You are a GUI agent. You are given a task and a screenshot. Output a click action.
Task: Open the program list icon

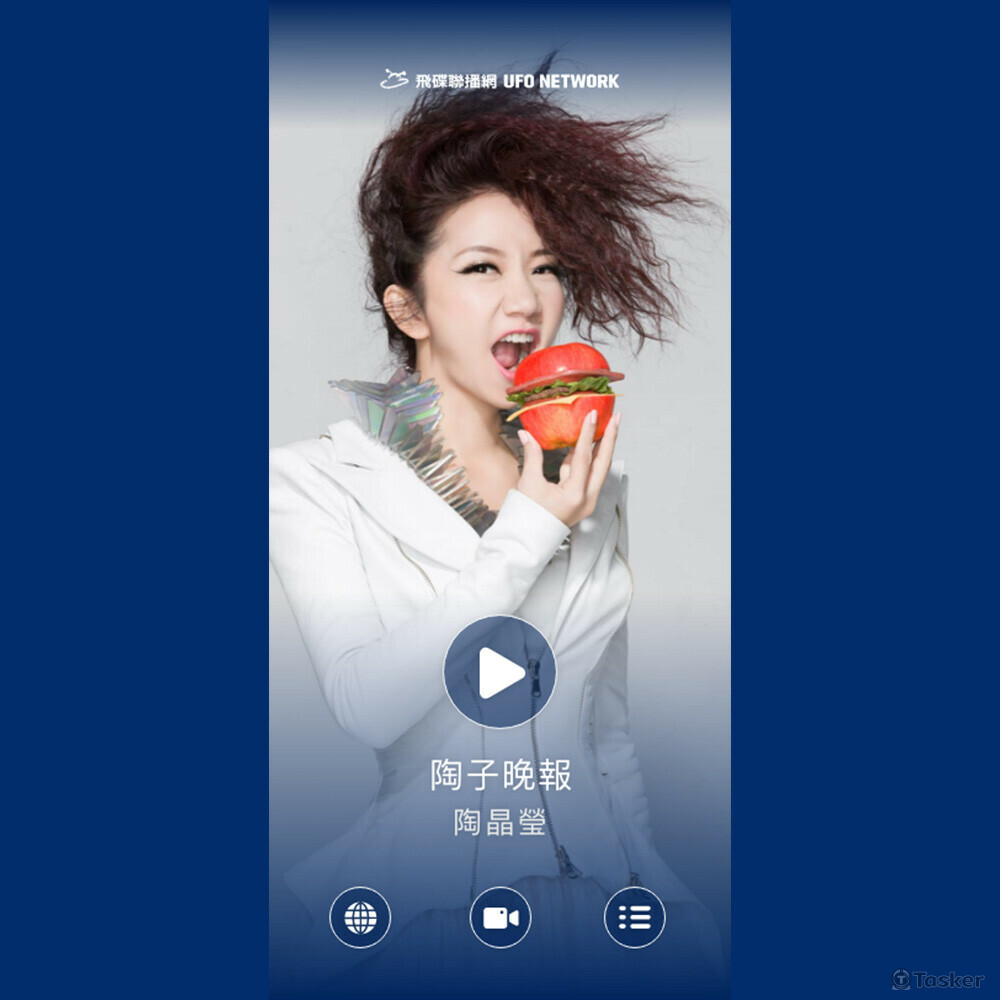coord(634,917)
